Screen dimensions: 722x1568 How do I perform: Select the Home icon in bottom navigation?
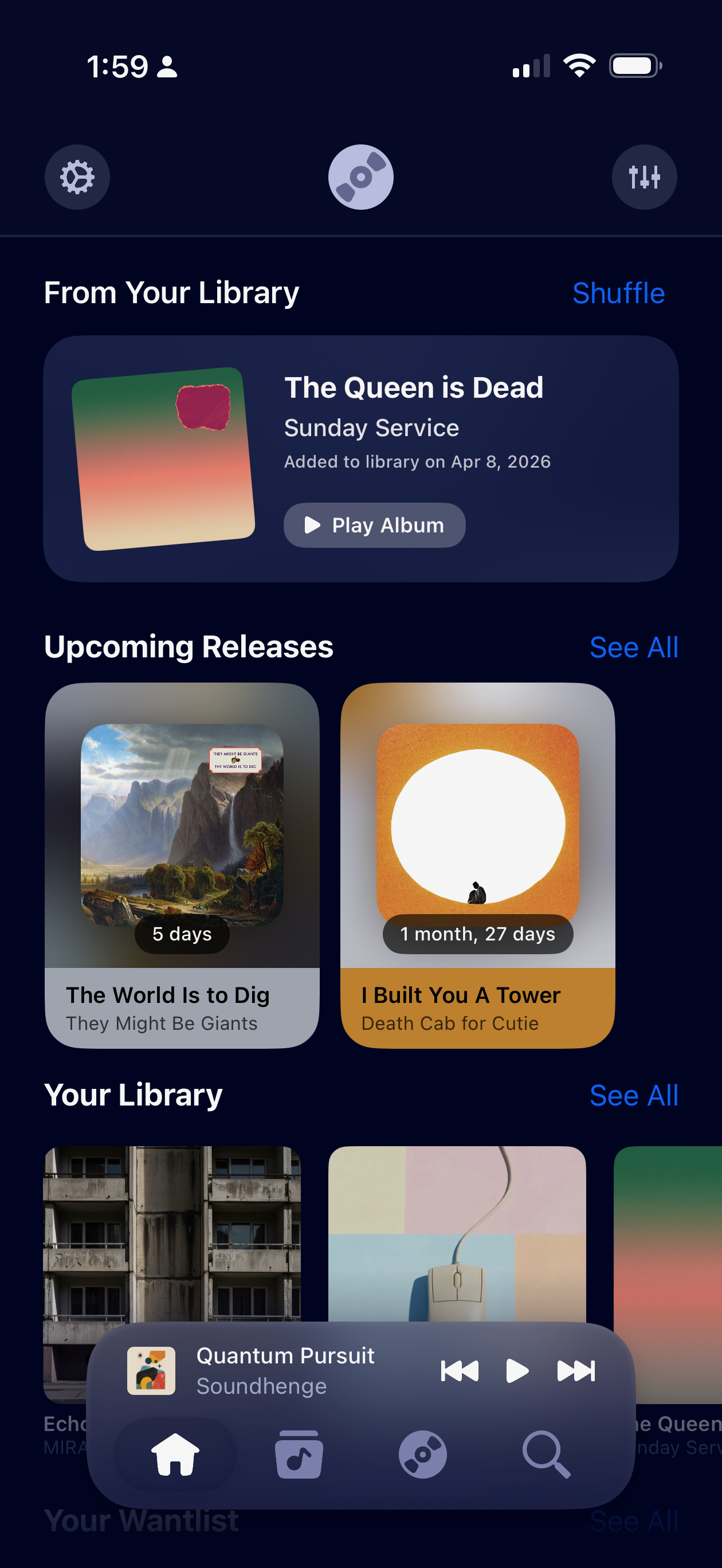(175, 1455)
